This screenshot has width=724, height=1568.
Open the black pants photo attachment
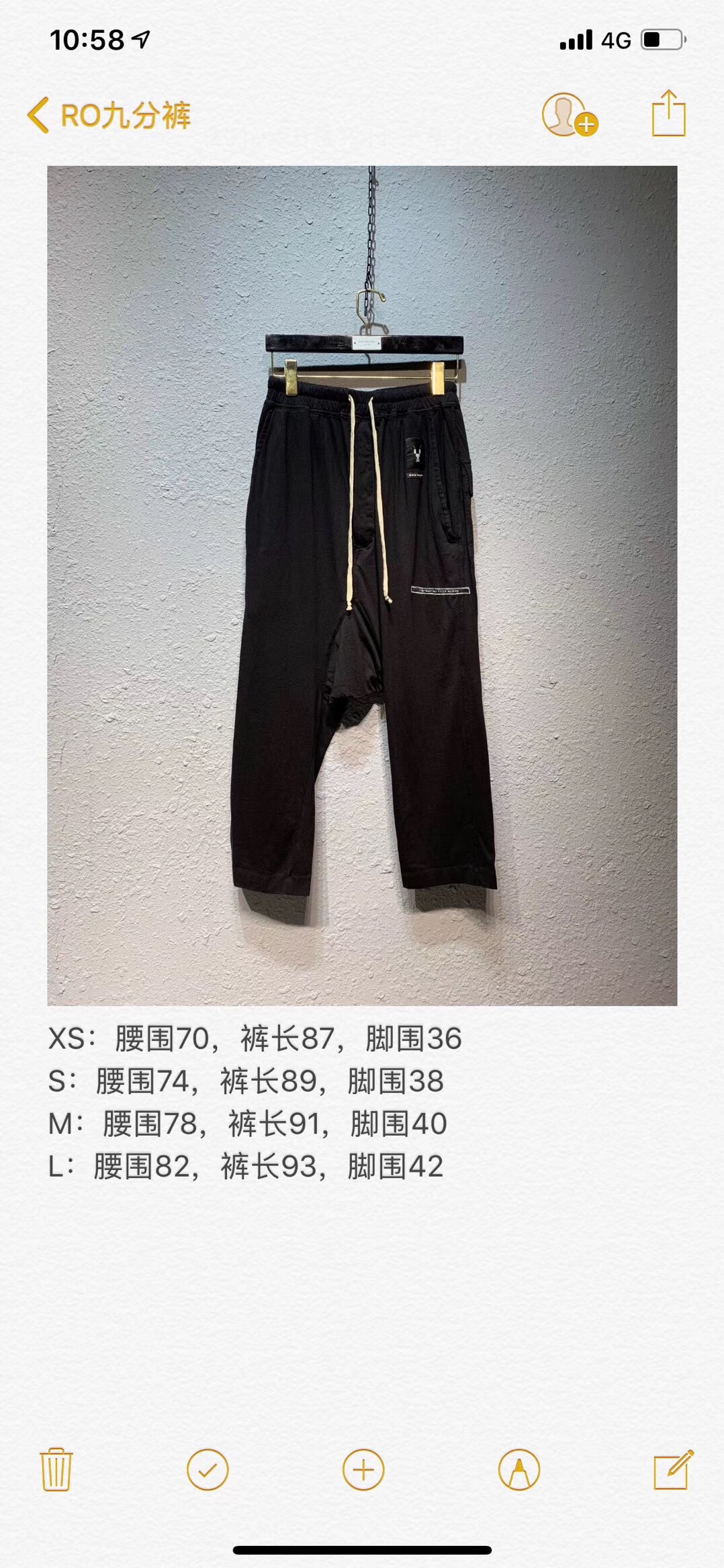click(x=362, y=585)
